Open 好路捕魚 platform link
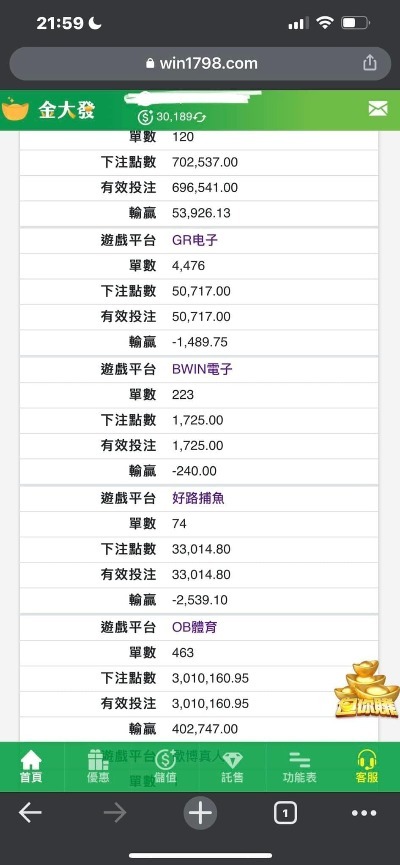 click(x=198, y=499)
